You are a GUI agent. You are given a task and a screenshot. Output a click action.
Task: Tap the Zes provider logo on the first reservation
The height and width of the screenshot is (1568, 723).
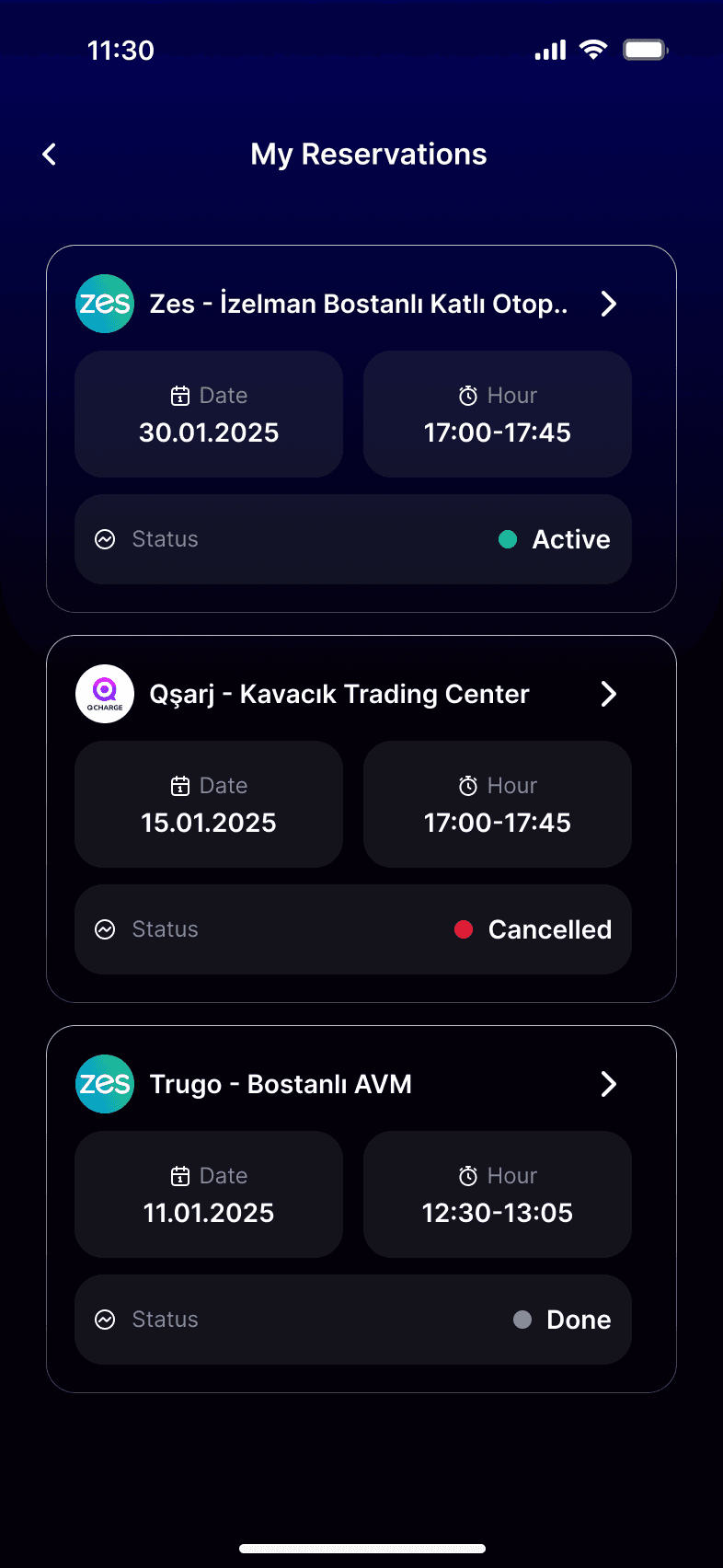tap(104, 304)
